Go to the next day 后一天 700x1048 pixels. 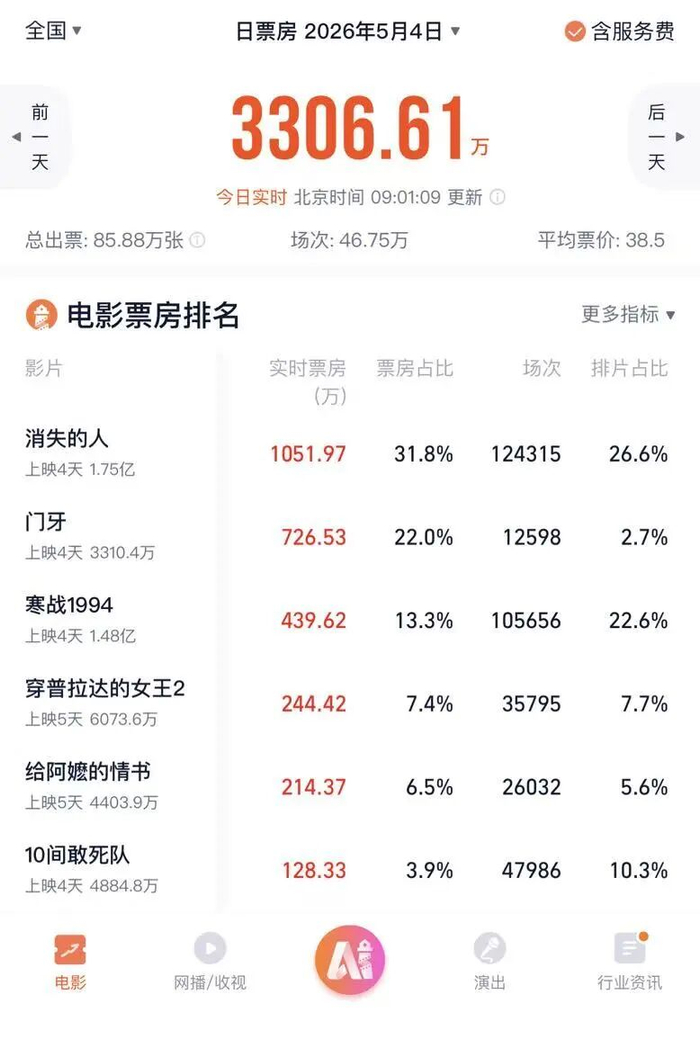(x=664, y=136)
